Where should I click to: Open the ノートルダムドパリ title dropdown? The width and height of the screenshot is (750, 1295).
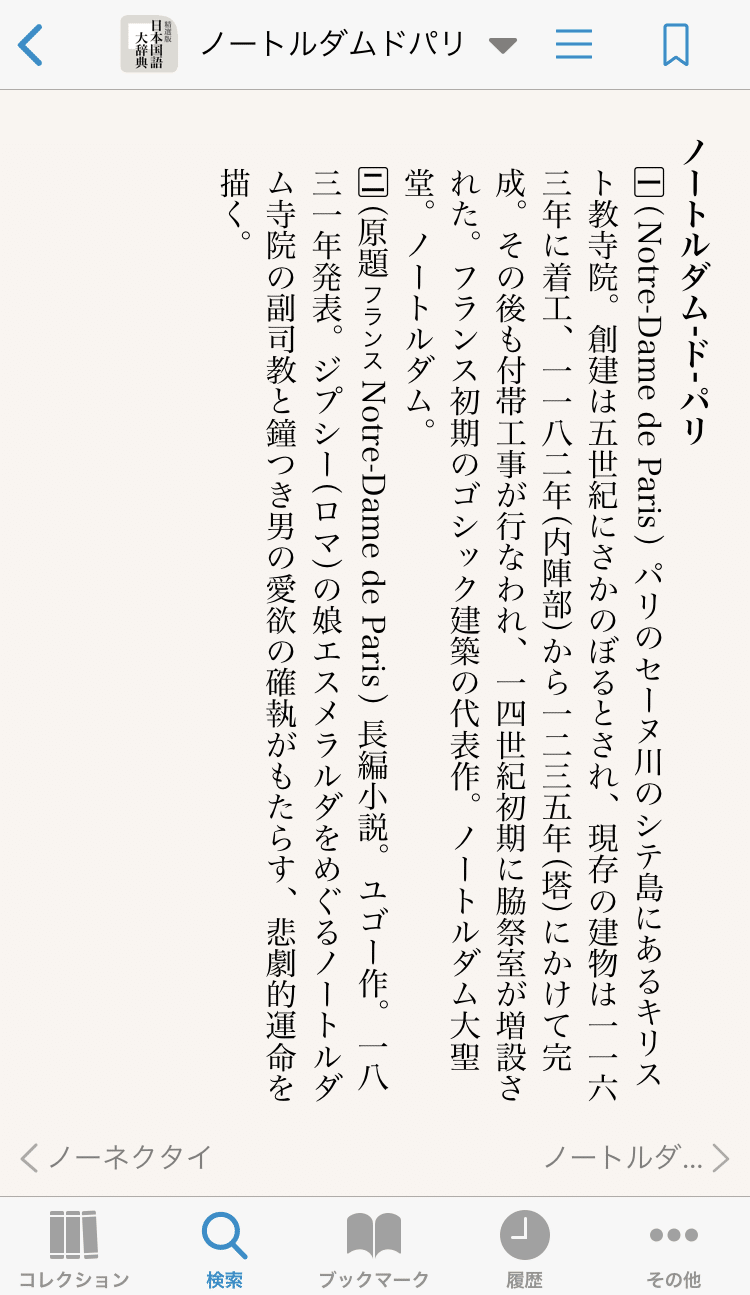[x=502, y=45]
